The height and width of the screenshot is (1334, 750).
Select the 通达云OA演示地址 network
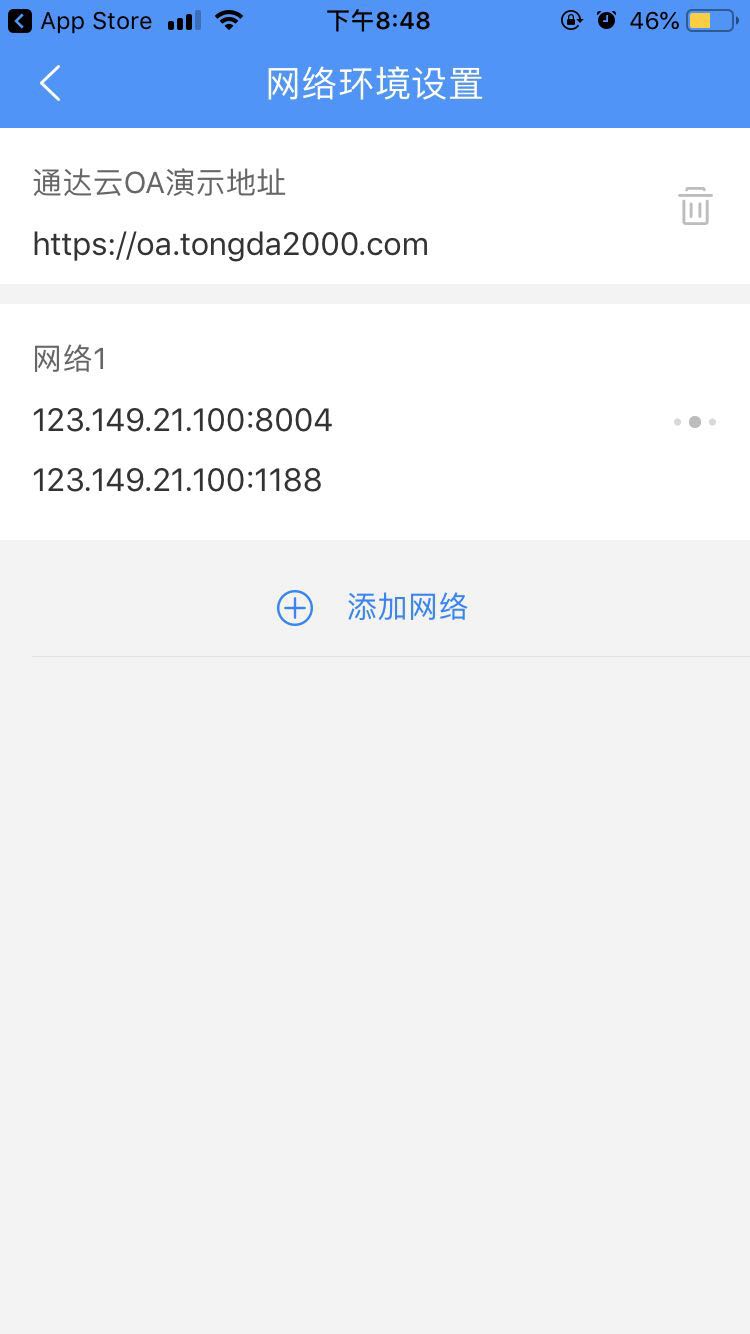pyautogui.click(x=375, y=206)
